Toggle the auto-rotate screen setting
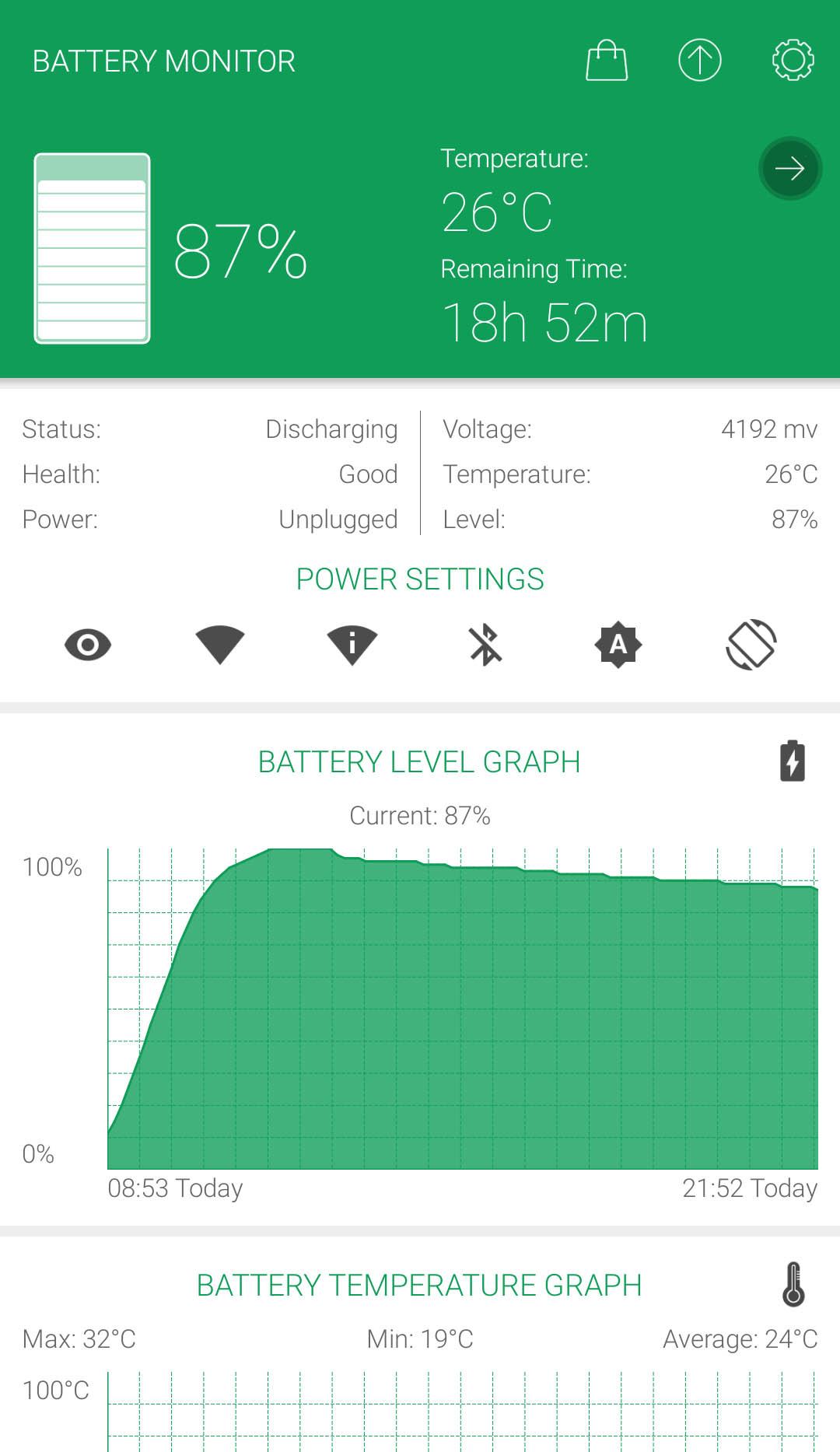The height and width of the screenshot is (1452, 840). pyautogui.click(x=751, y=645)
